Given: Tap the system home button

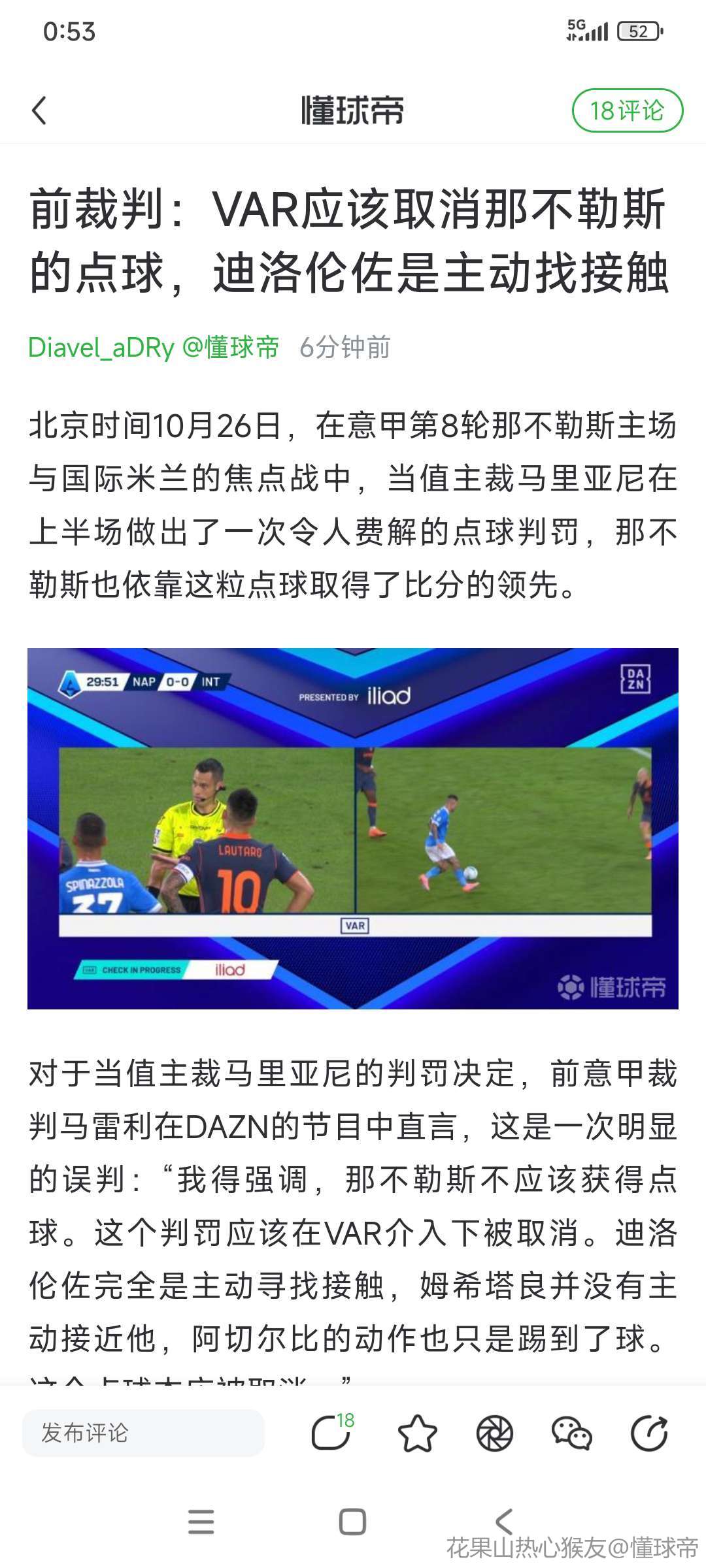Looking at the screenshot, I should coord(352,1522).
